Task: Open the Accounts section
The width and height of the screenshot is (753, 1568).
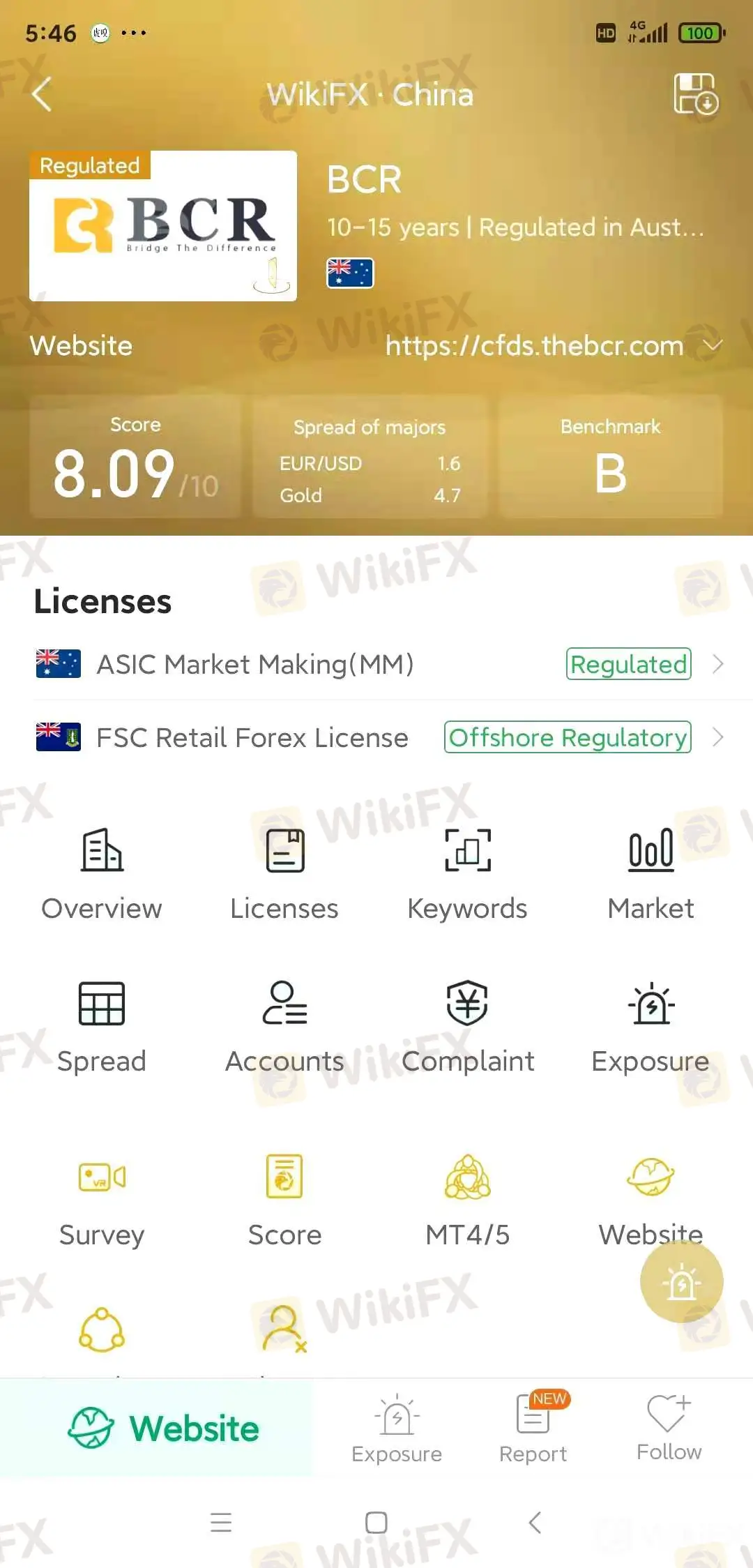Action: point(284,1027)
